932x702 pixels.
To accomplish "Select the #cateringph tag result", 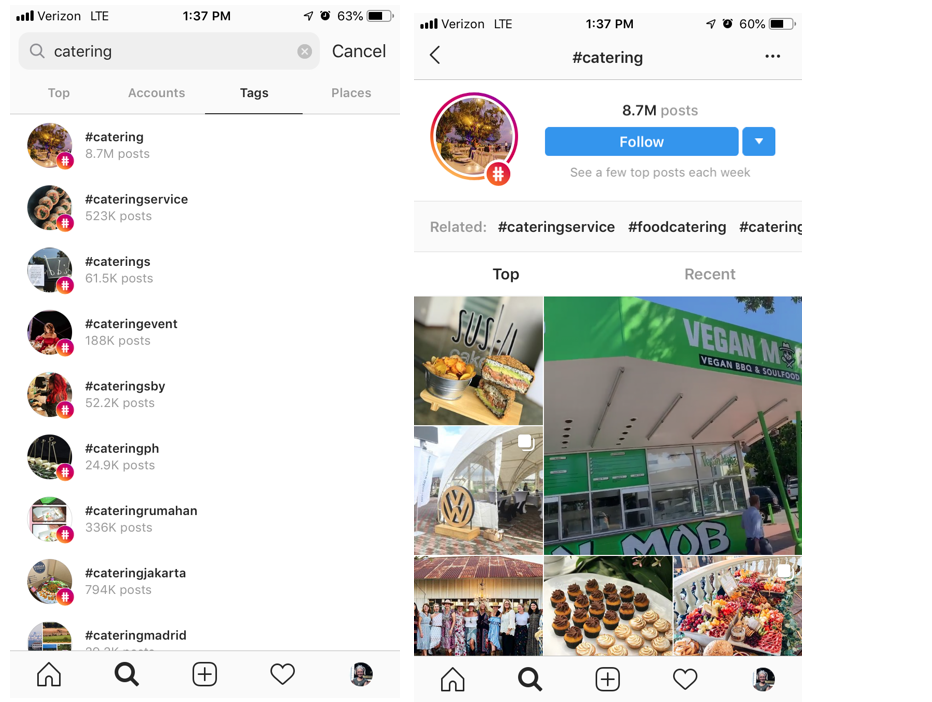I will 121,456.
